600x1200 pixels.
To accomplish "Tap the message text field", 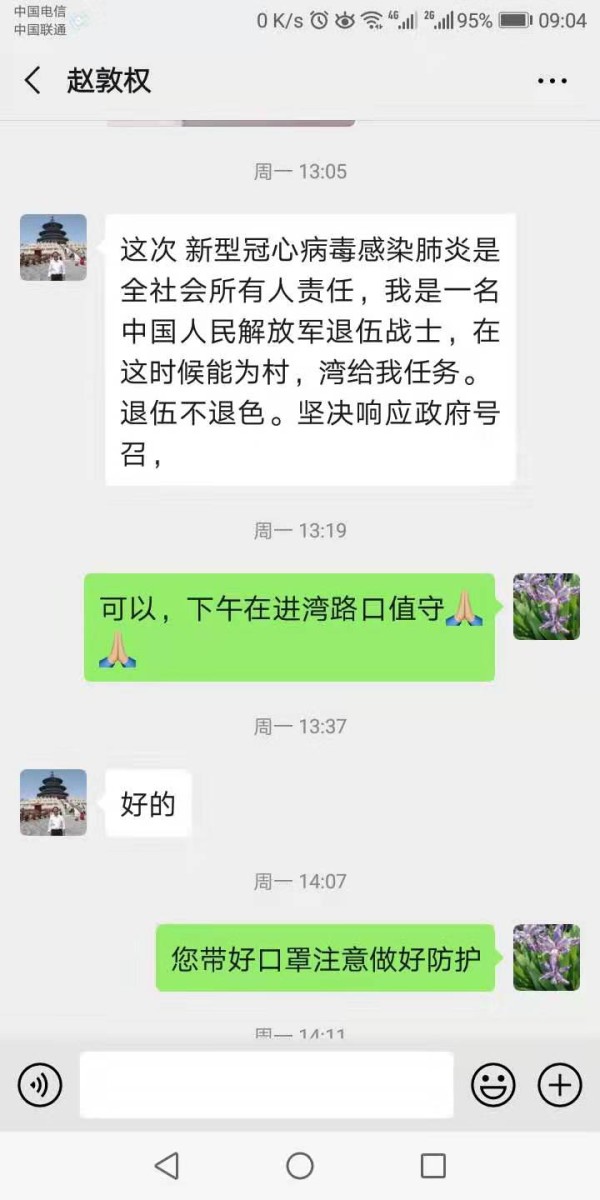I will point(266,1085).
